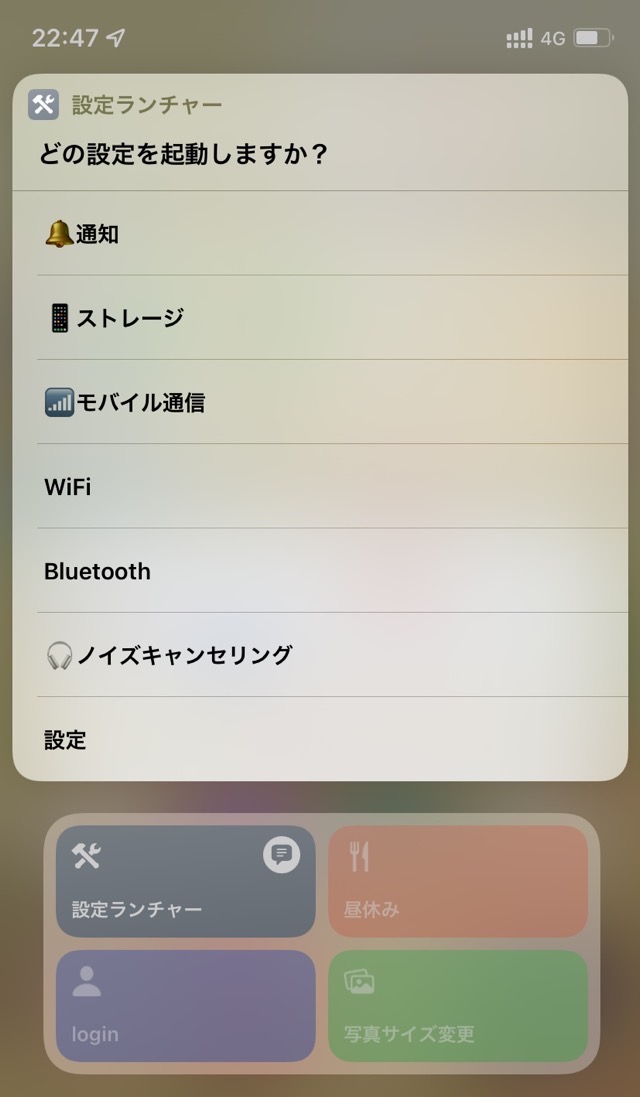Start the login shortcut
The height and width of the screenshot is (1097, 640).
[186, 1005]
